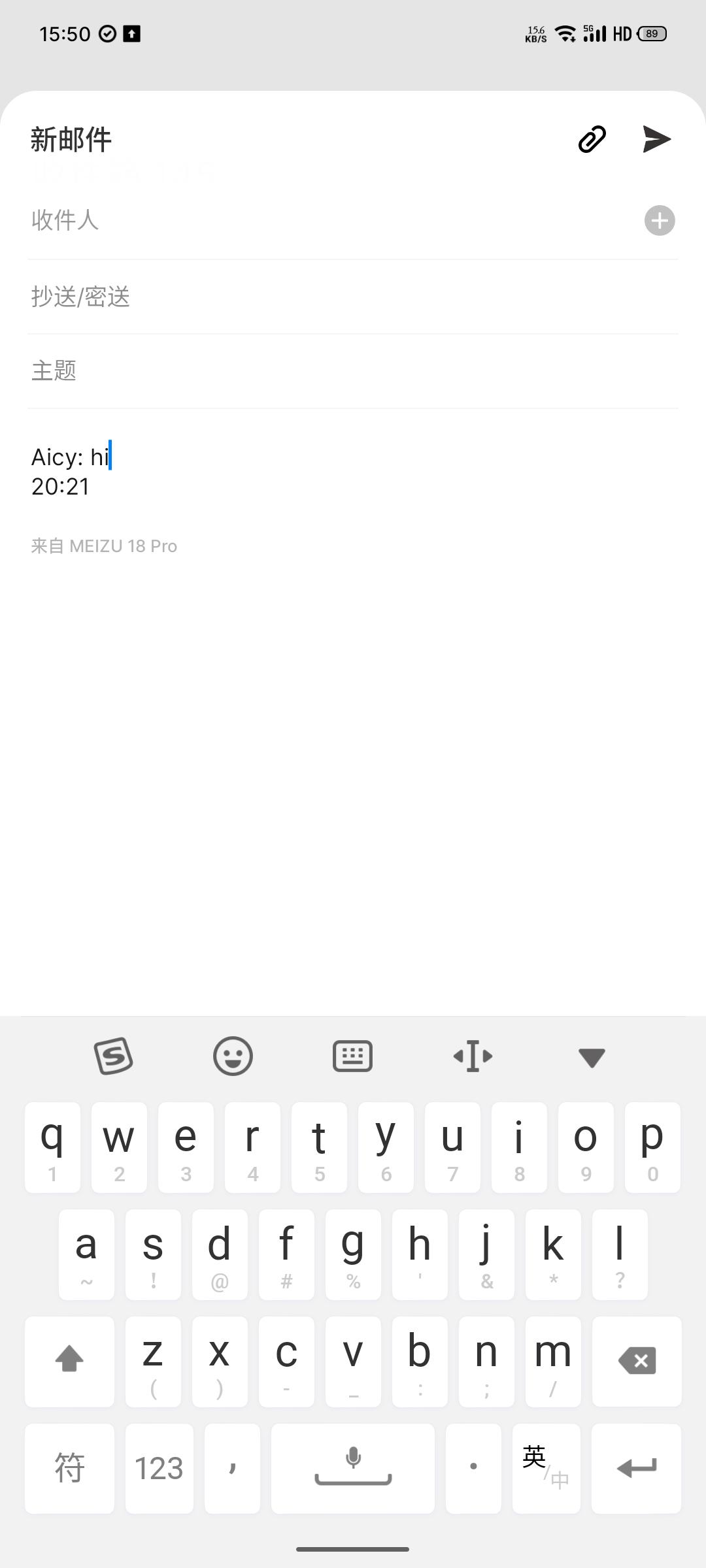
Task: Tap the 新邮件 title
Action: point(71,139)
